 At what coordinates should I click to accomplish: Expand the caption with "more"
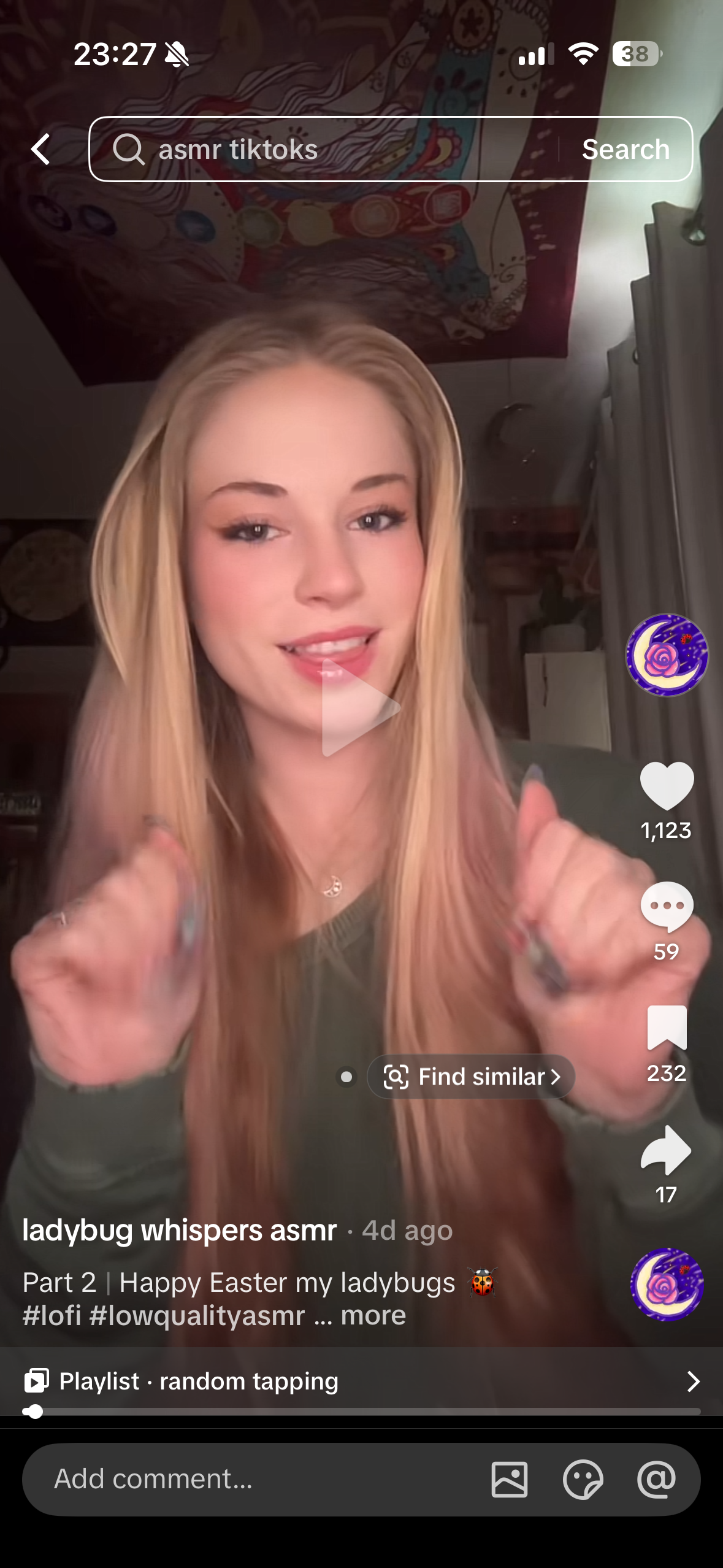tap(373, 1315)
